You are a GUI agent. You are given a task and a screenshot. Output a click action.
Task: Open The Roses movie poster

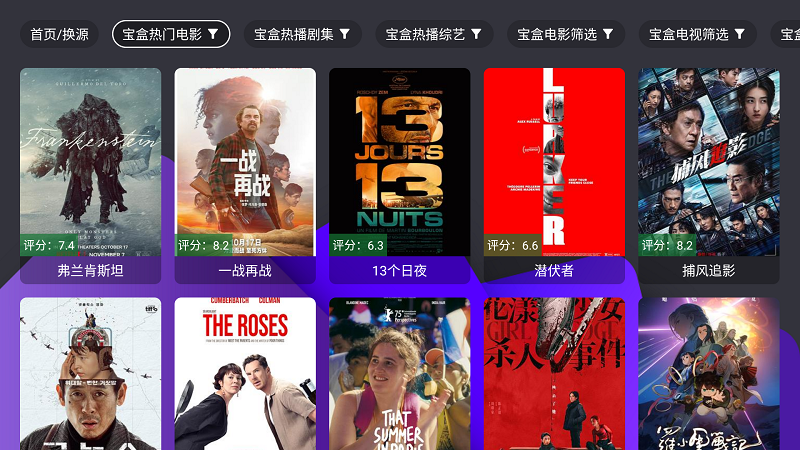point(245,375)
